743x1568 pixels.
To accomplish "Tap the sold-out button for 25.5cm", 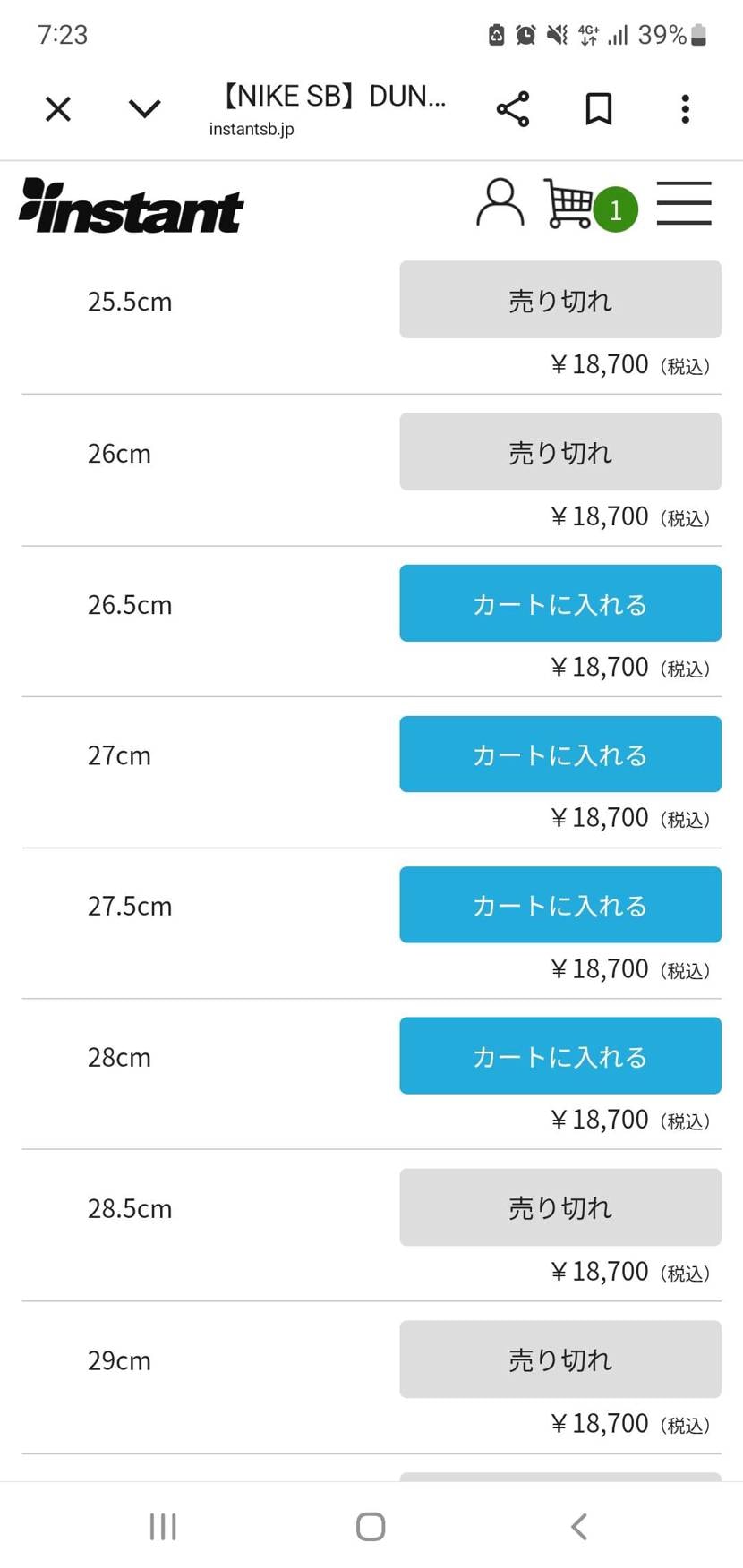I will (x=559, y=300).
